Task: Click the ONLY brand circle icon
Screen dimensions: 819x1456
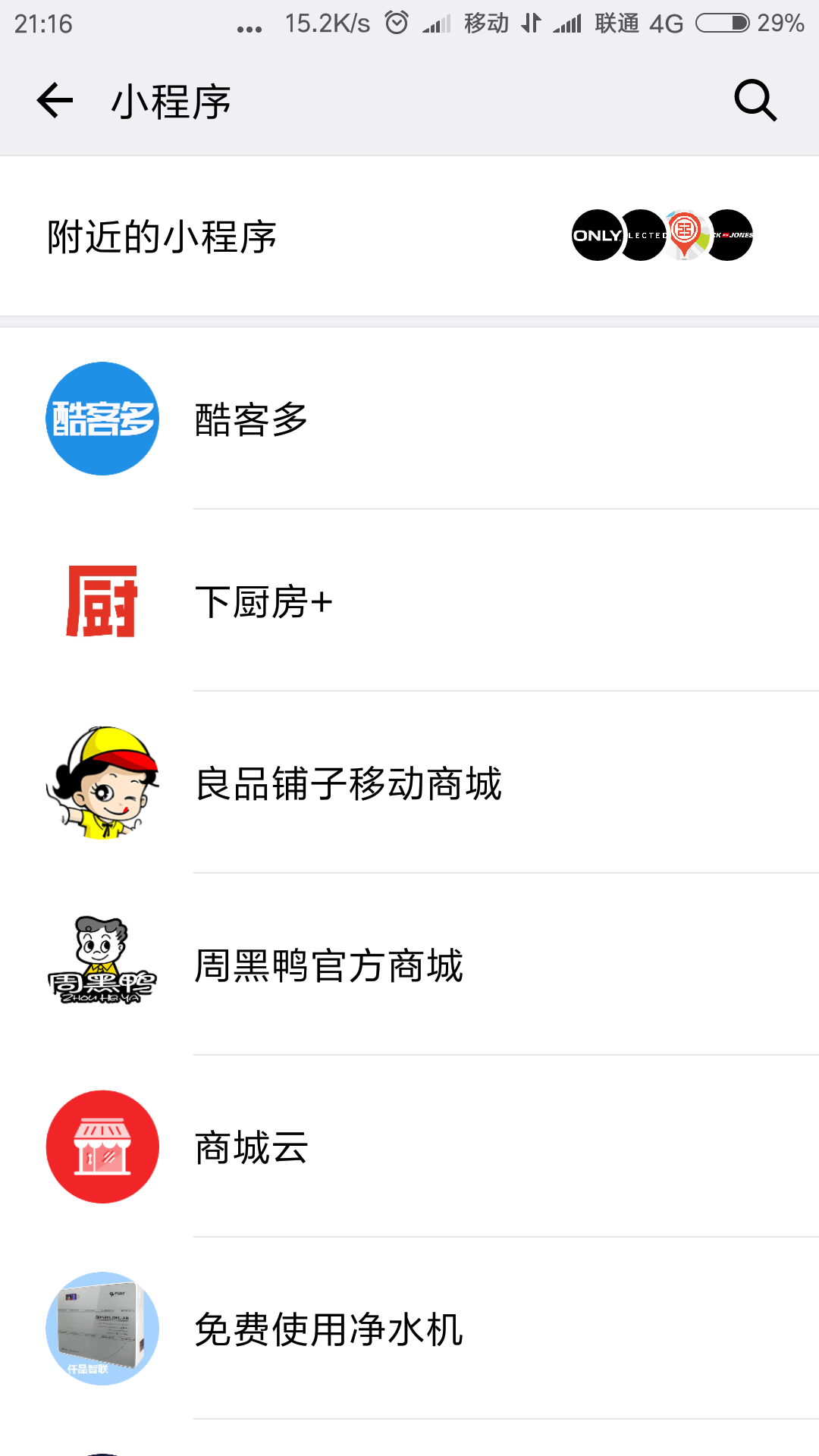Action: 598,235
